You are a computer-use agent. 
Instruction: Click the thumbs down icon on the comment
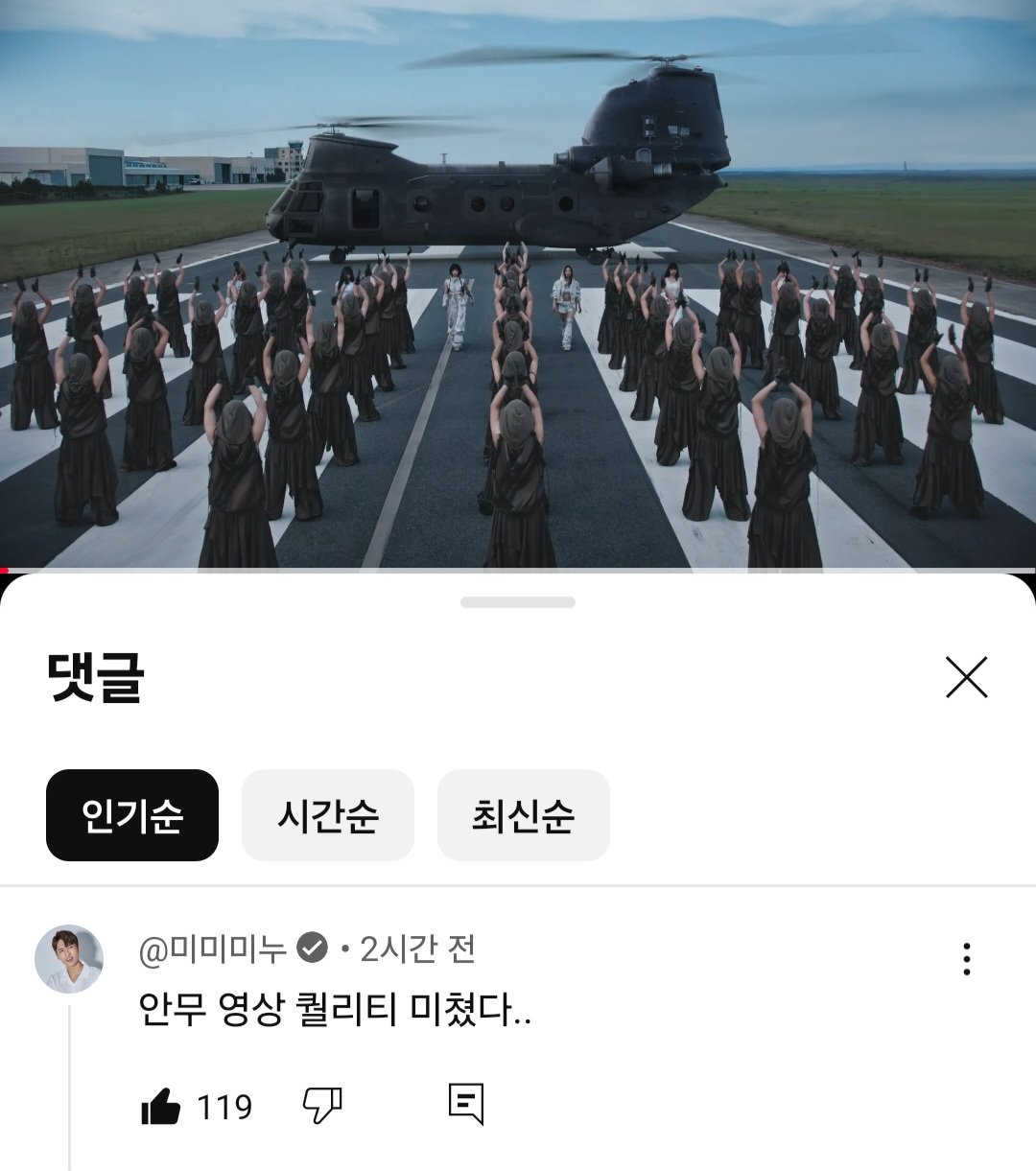tap(323, 1105)
